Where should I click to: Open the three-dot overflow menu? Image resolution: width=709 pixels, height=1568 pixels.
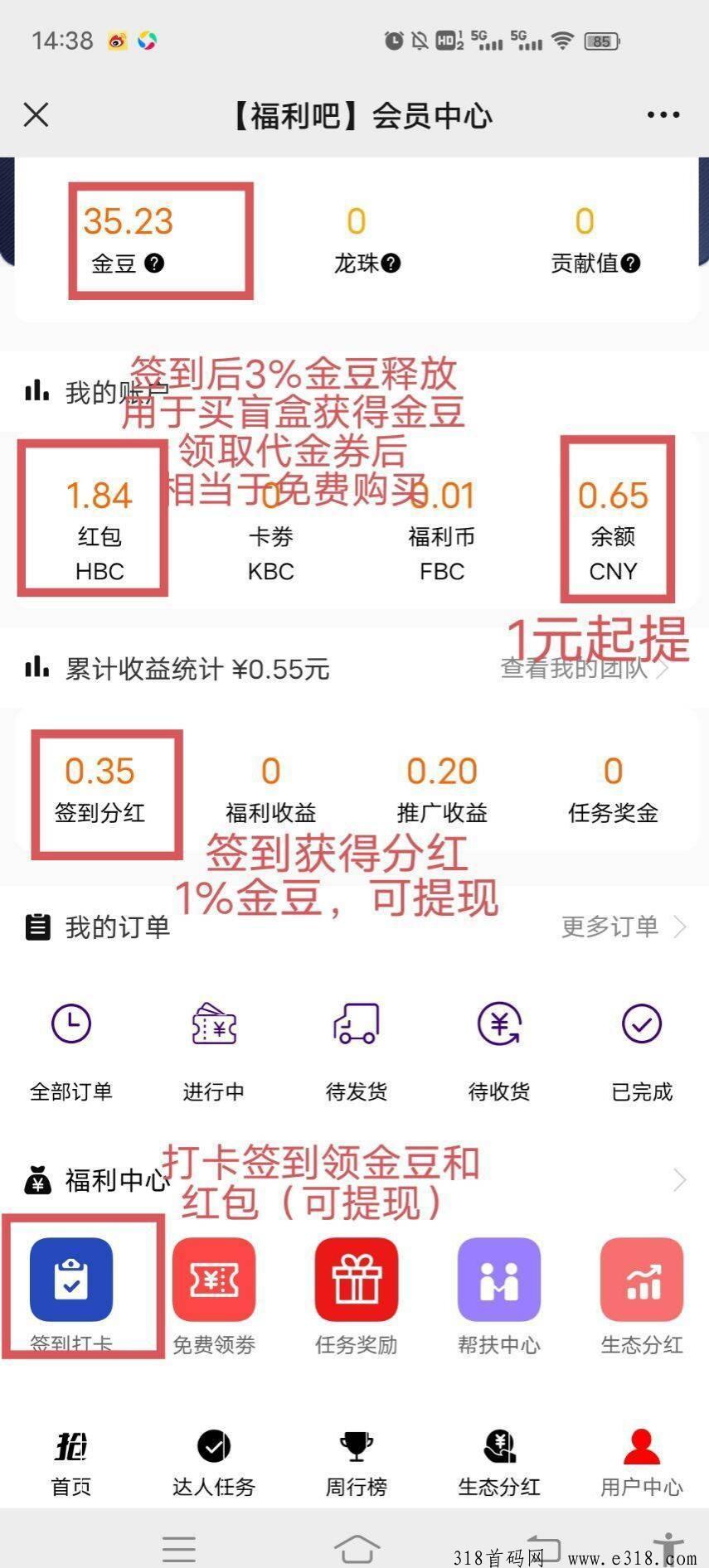663,115
